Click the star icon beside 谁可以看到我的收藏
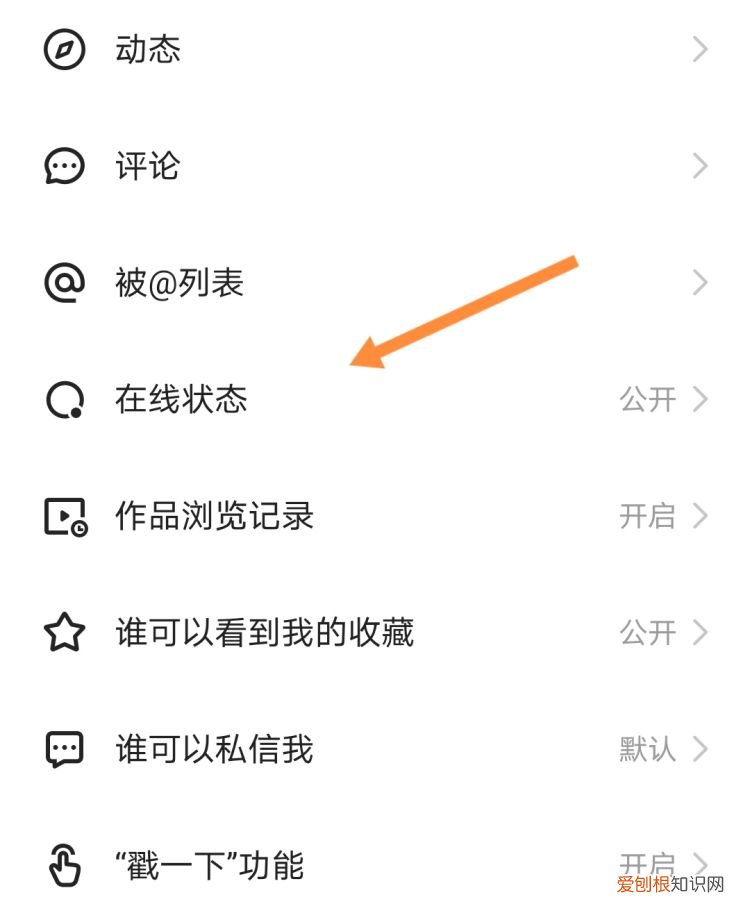This screenshot has width=750, height=903. (64, 632)
